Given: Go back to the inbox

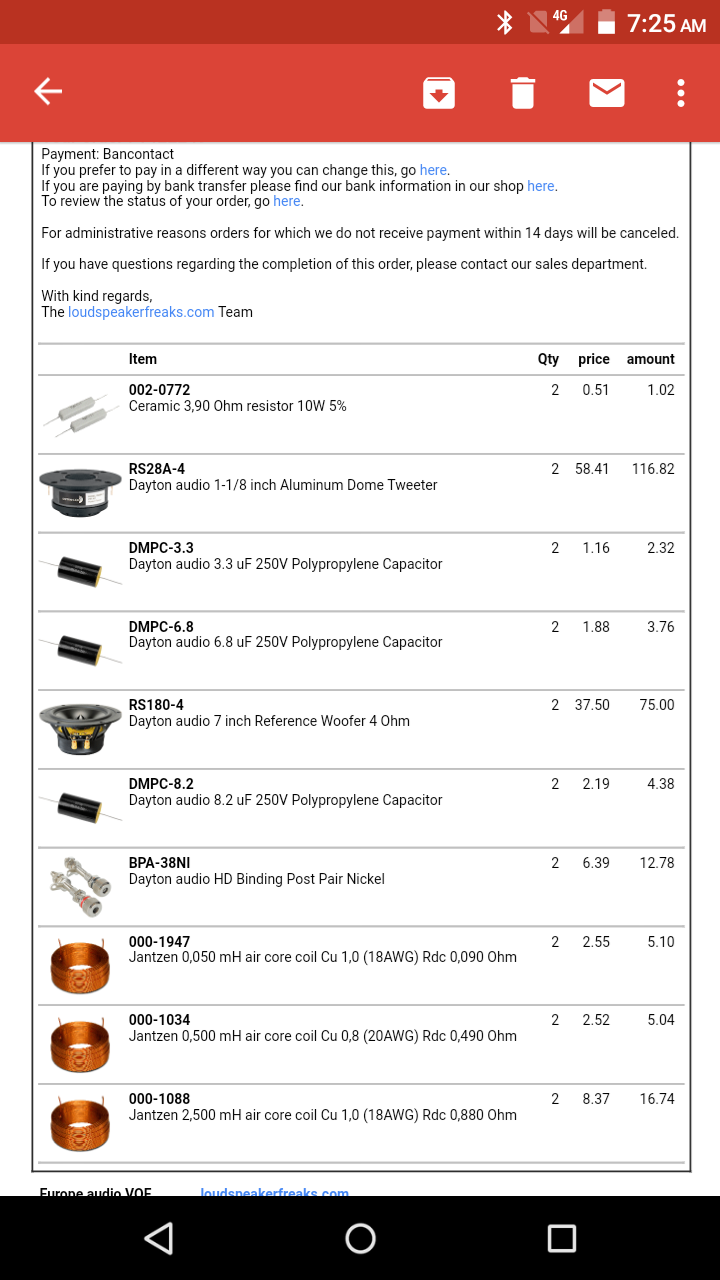Looking at the screenshot, I should [x=48, y=92].
